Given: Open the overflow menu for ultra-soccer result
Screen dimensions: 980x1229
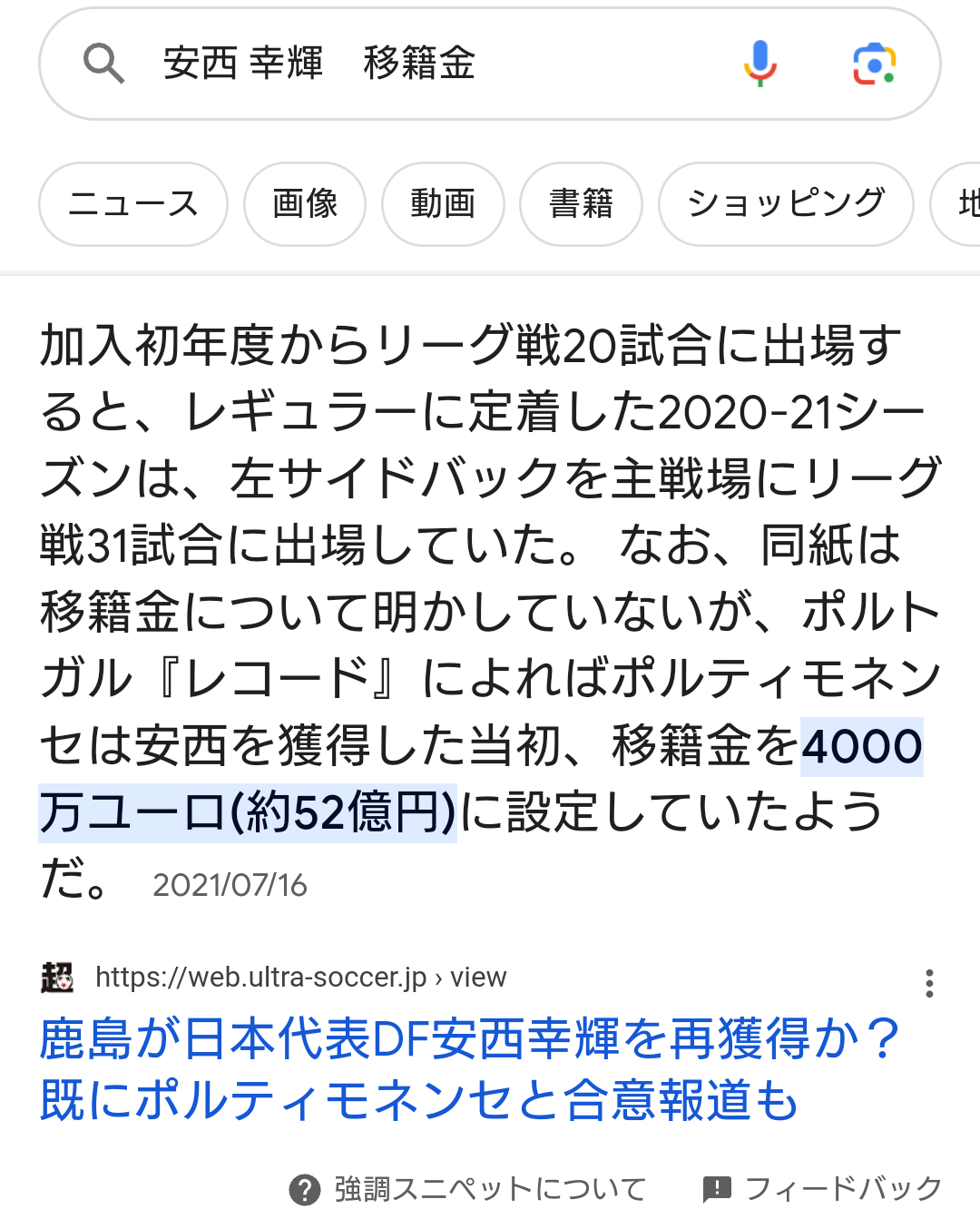Looking at the screenshot, I should 928,983.
